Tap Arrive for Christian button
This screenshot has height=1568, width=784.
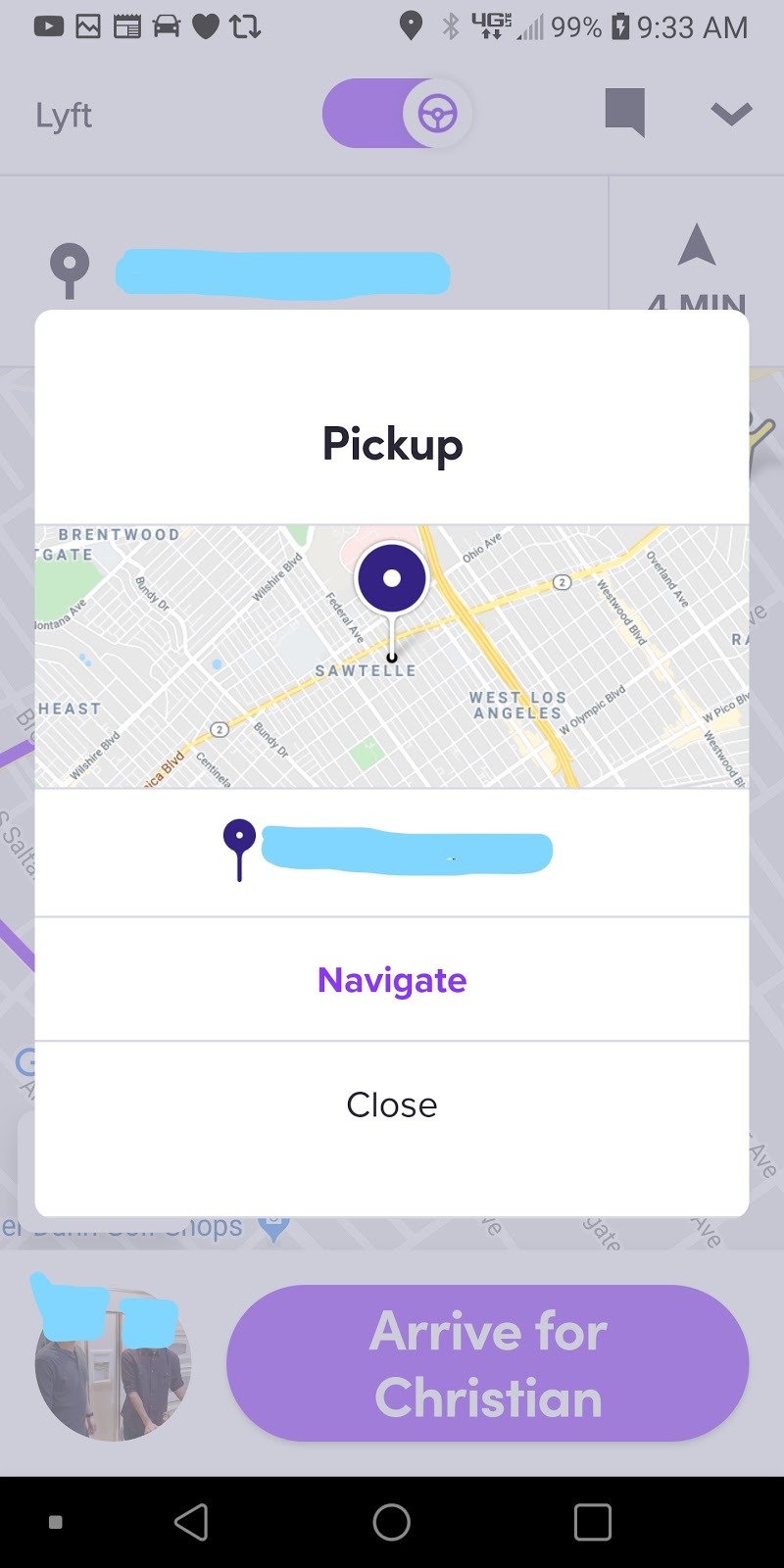pos(488,1363)
